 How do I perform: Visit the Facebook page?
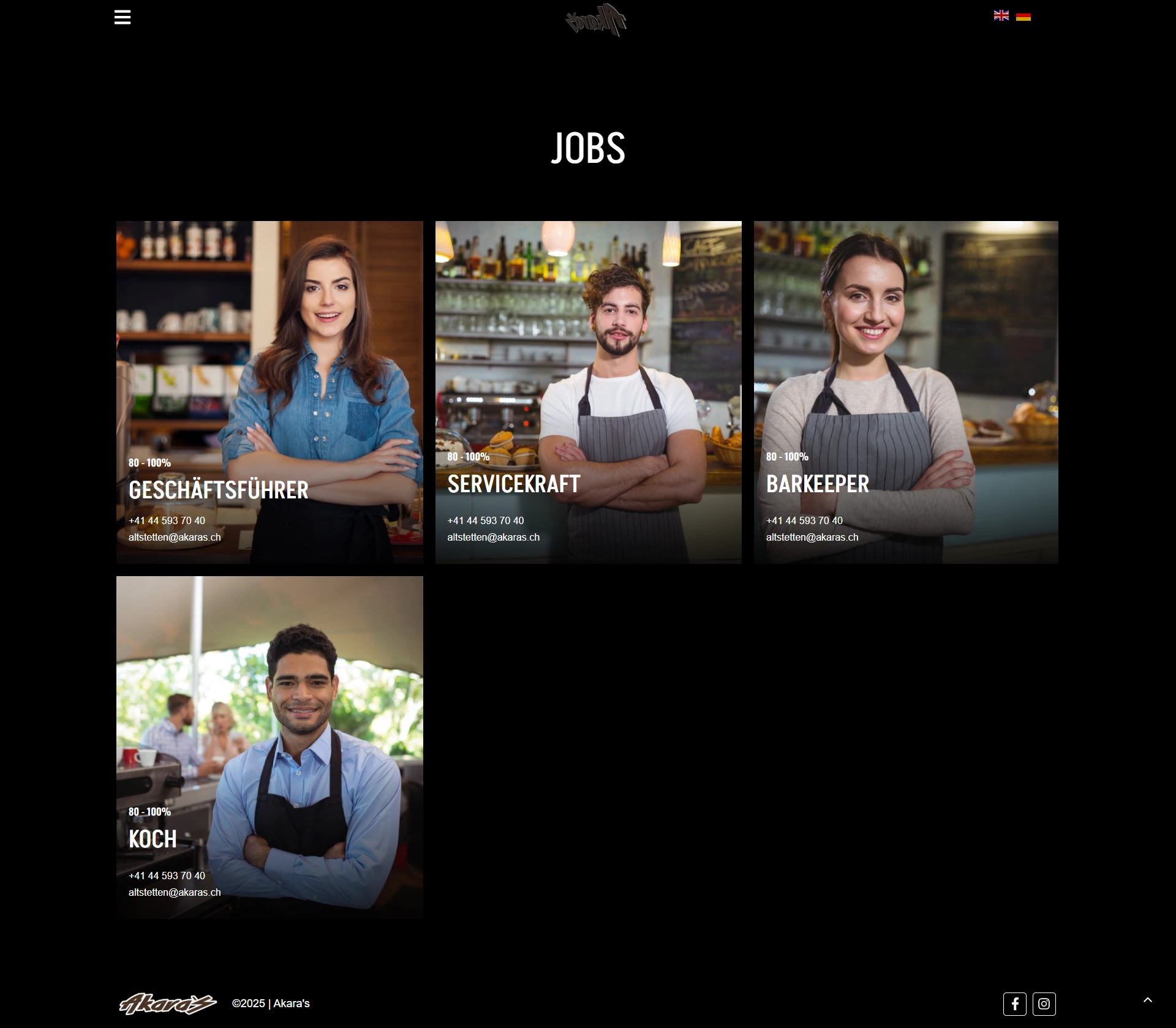(1014, 1004)
